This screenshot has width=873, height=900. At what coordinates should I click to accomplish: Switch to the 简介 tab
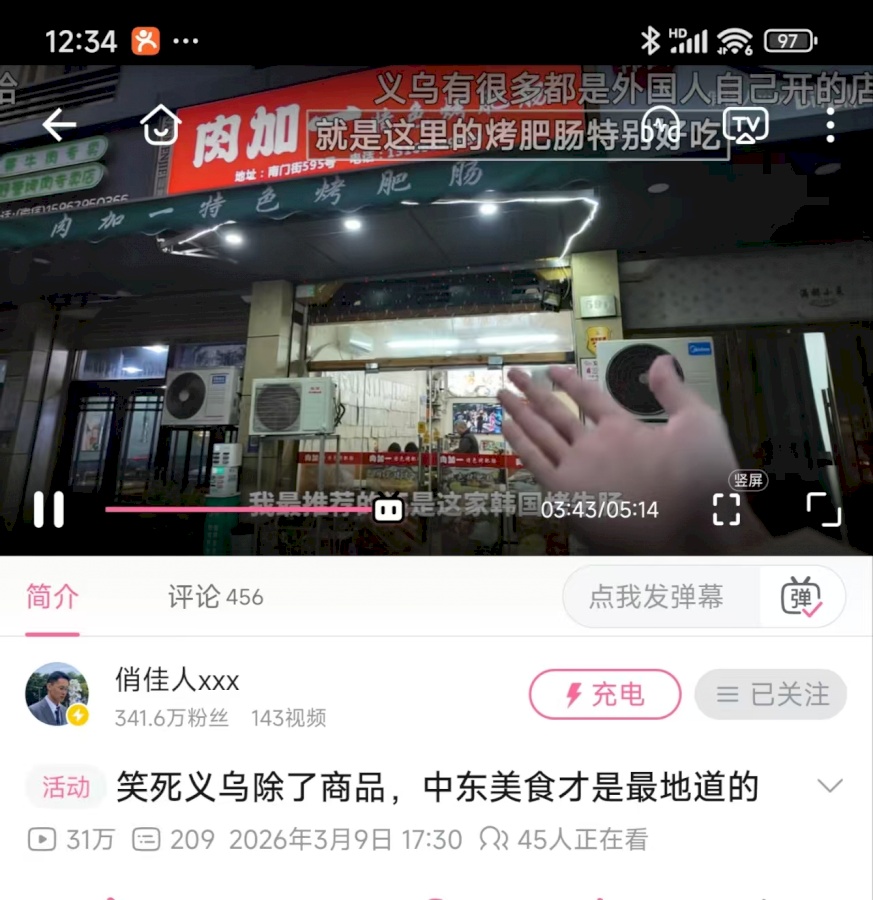coord(52,598)
